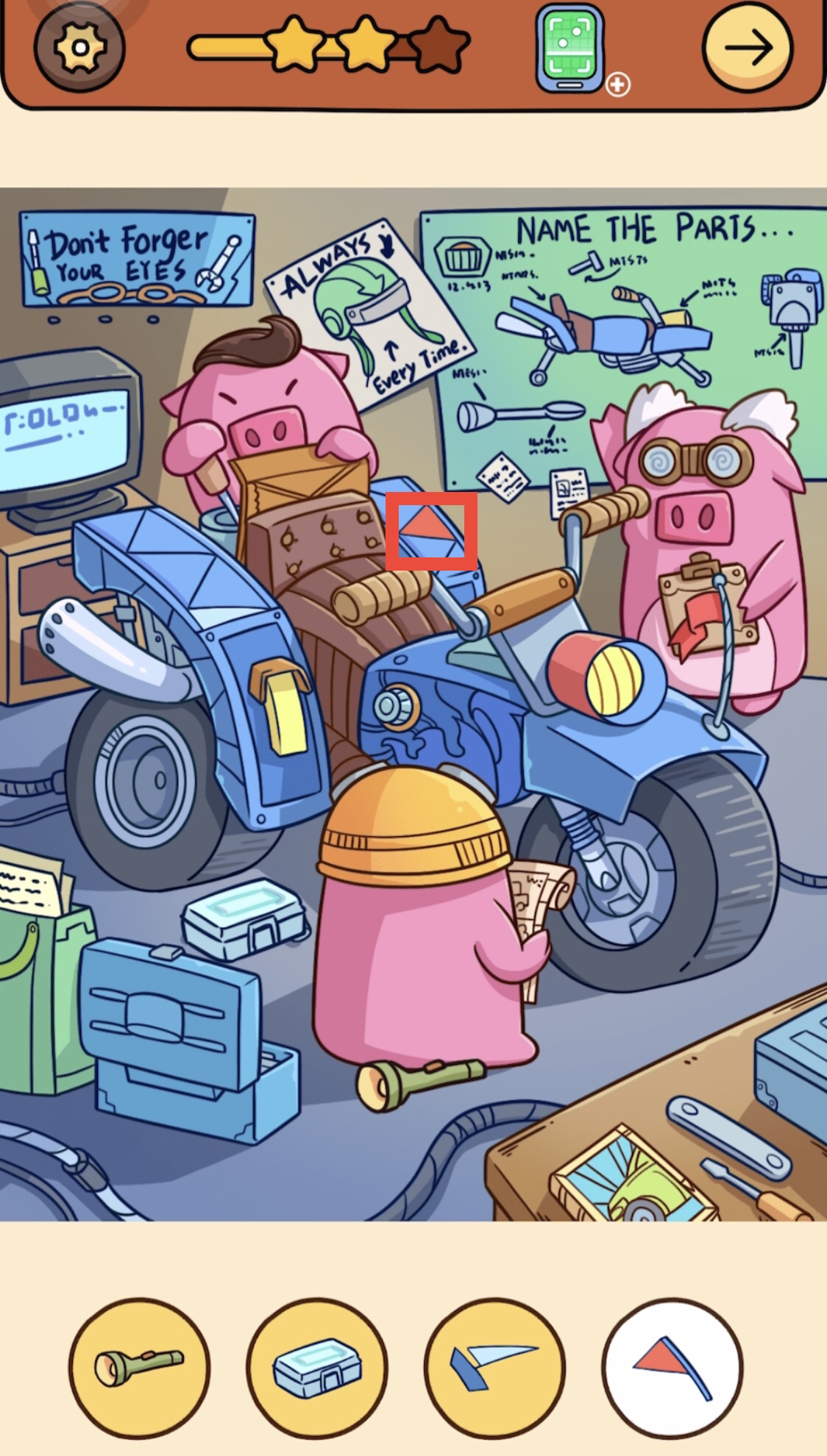Screen dimensions: 827x1456
Task: Tap the small toolbox behind the motorcycle
Action: pos(245,919)
